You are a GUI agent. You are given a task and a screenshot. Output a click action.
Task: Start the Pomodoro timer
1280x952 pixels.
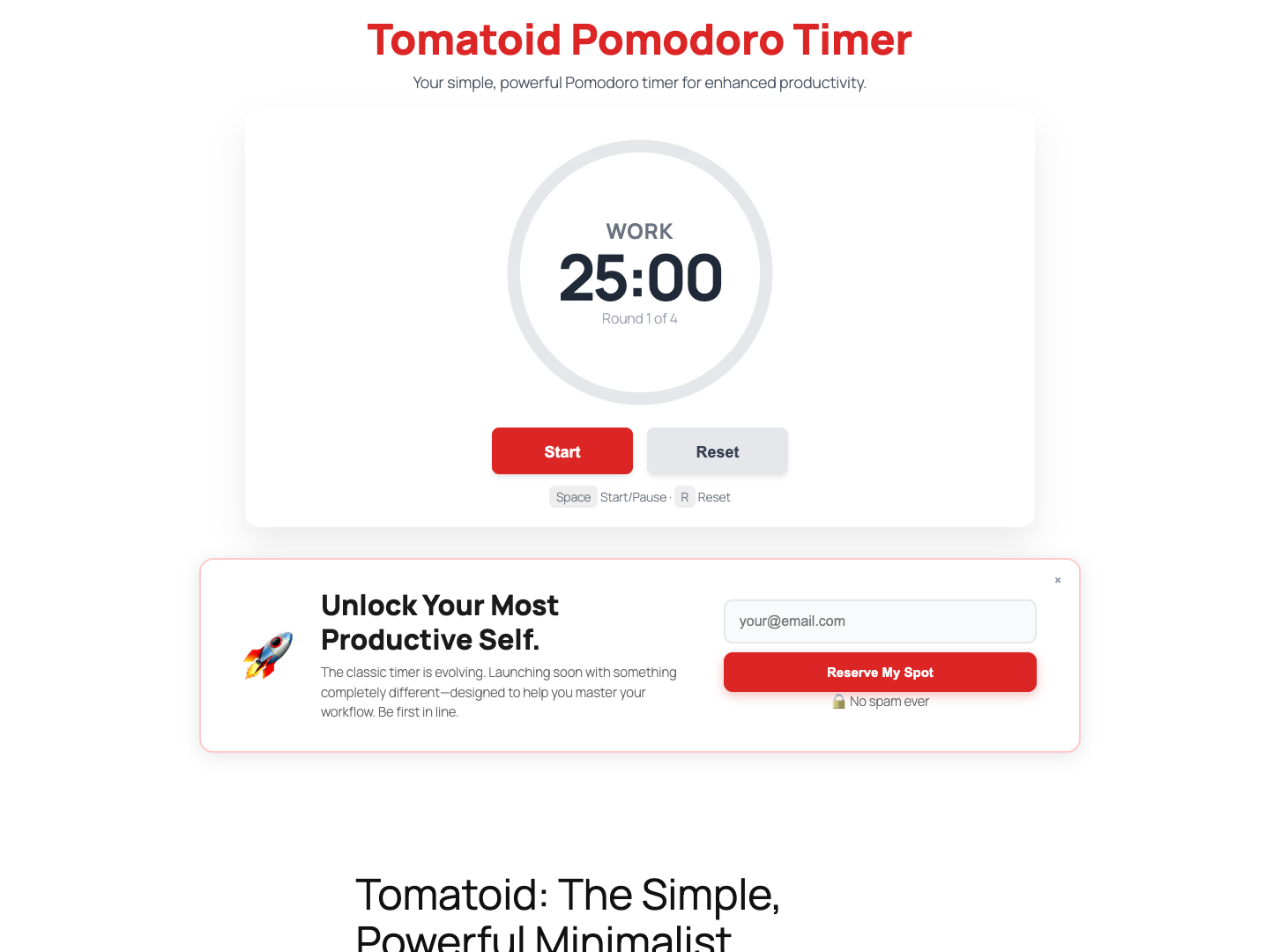tap(562, 451)
